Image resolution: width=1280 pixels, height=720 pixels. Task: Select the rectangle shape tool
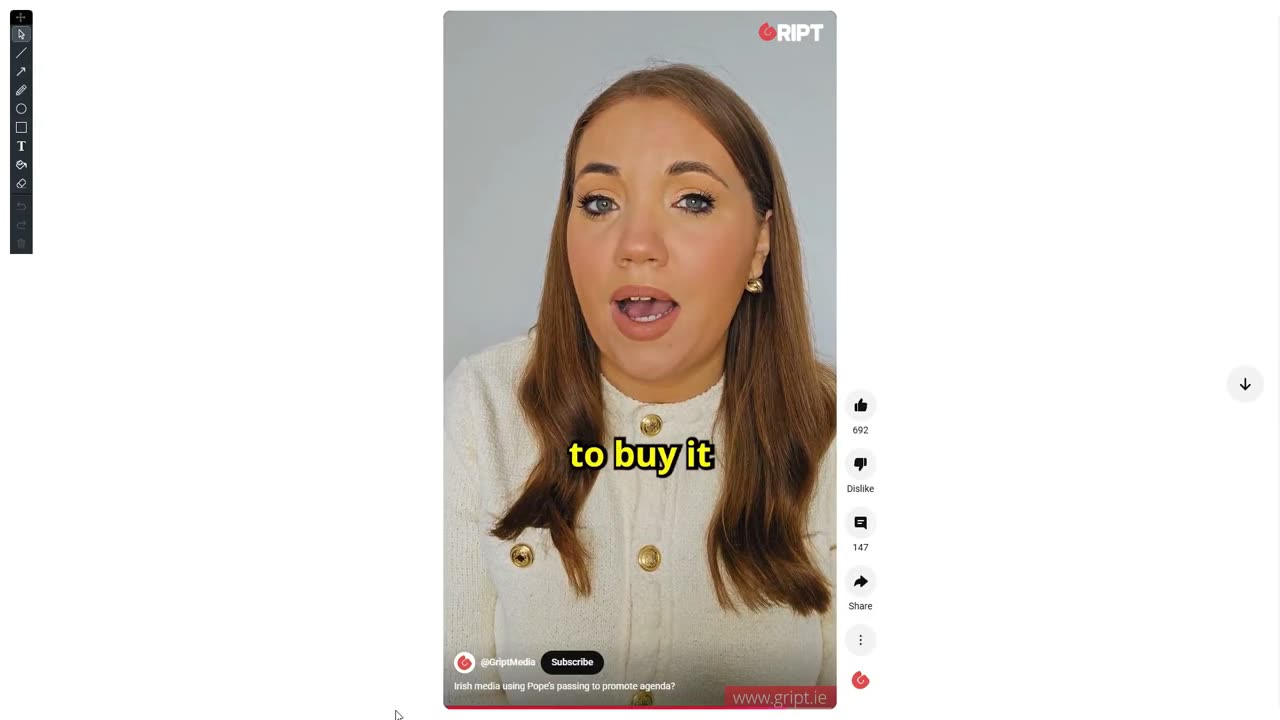pos(21,128)
